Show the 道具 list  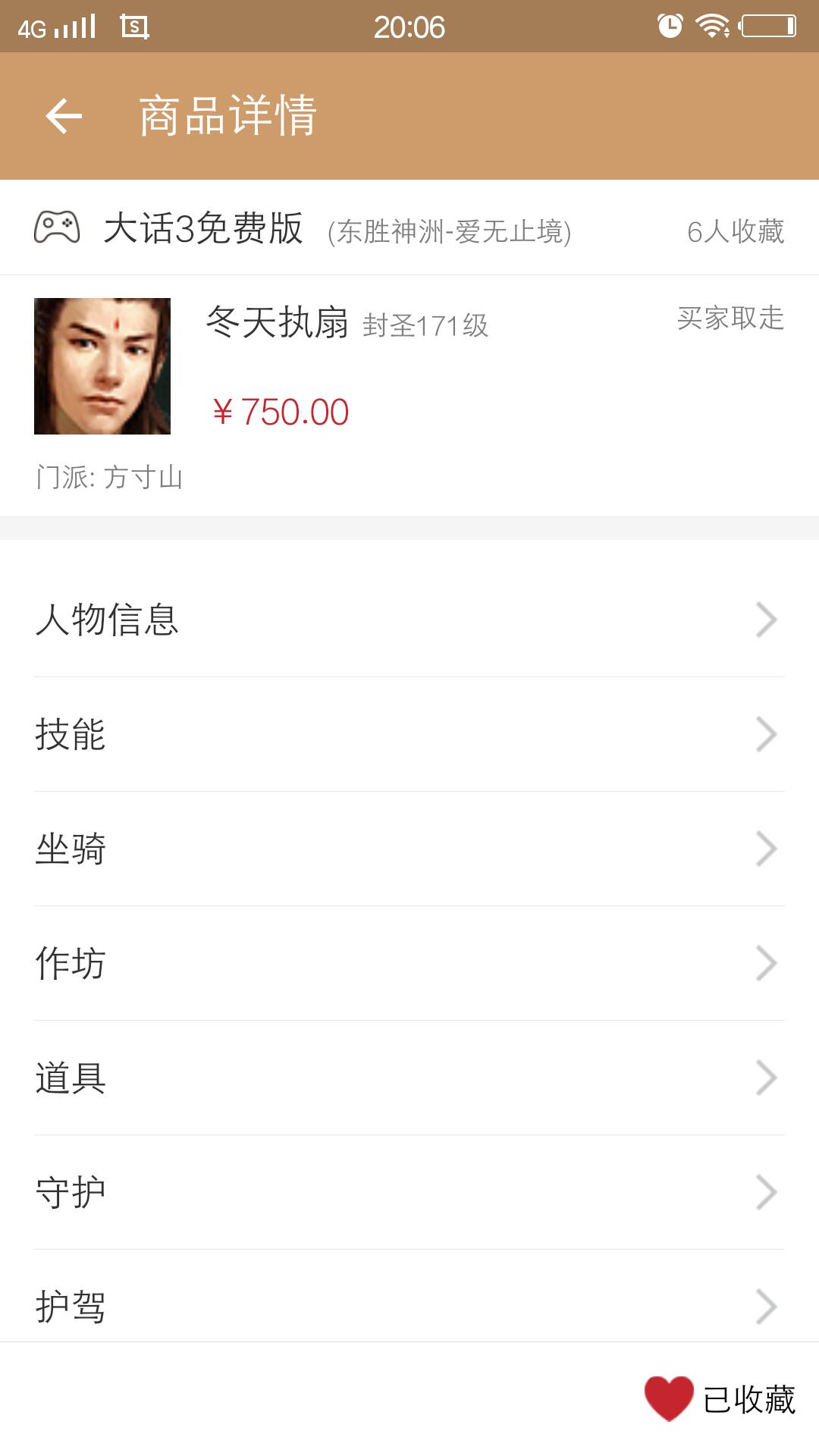coord(409,1078)
